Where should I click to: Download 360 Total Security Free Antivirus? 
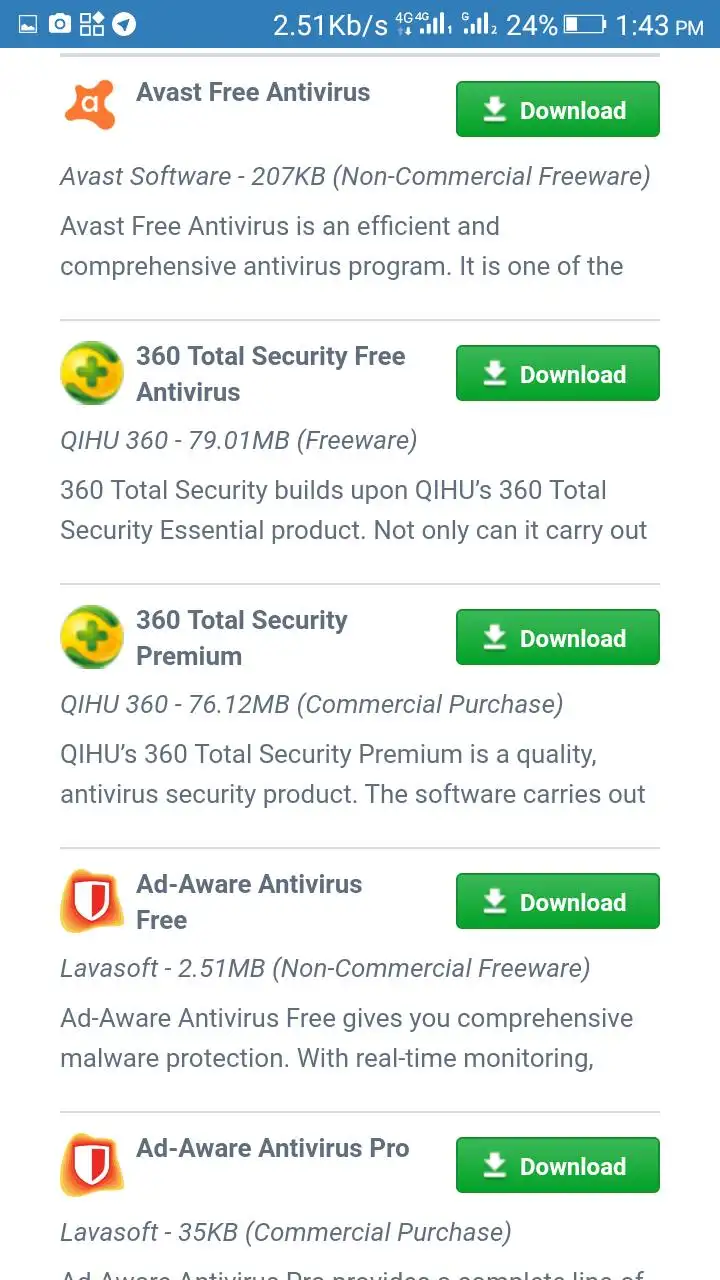point(557,374)
